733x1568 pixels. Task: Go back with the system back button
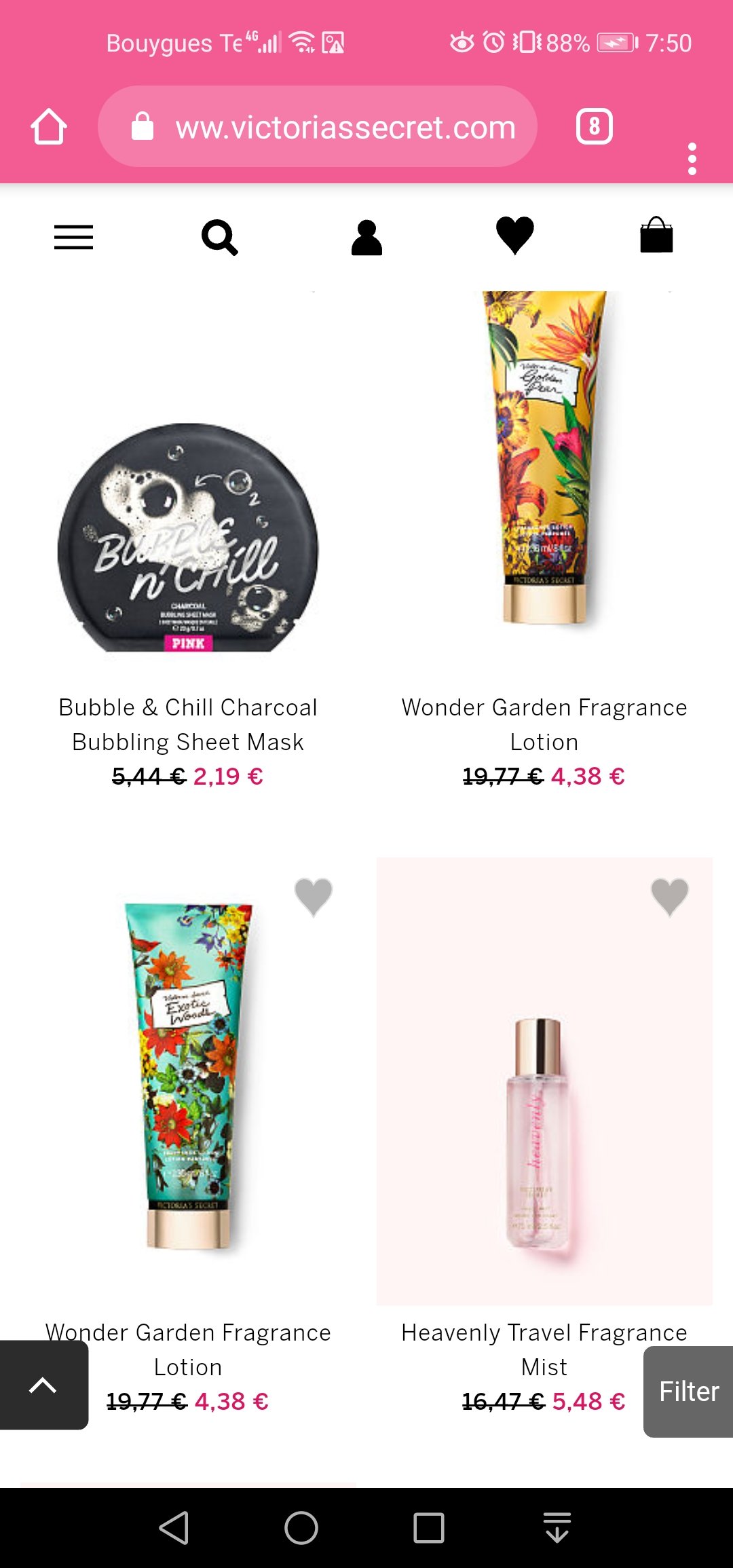pos(174,1528)
